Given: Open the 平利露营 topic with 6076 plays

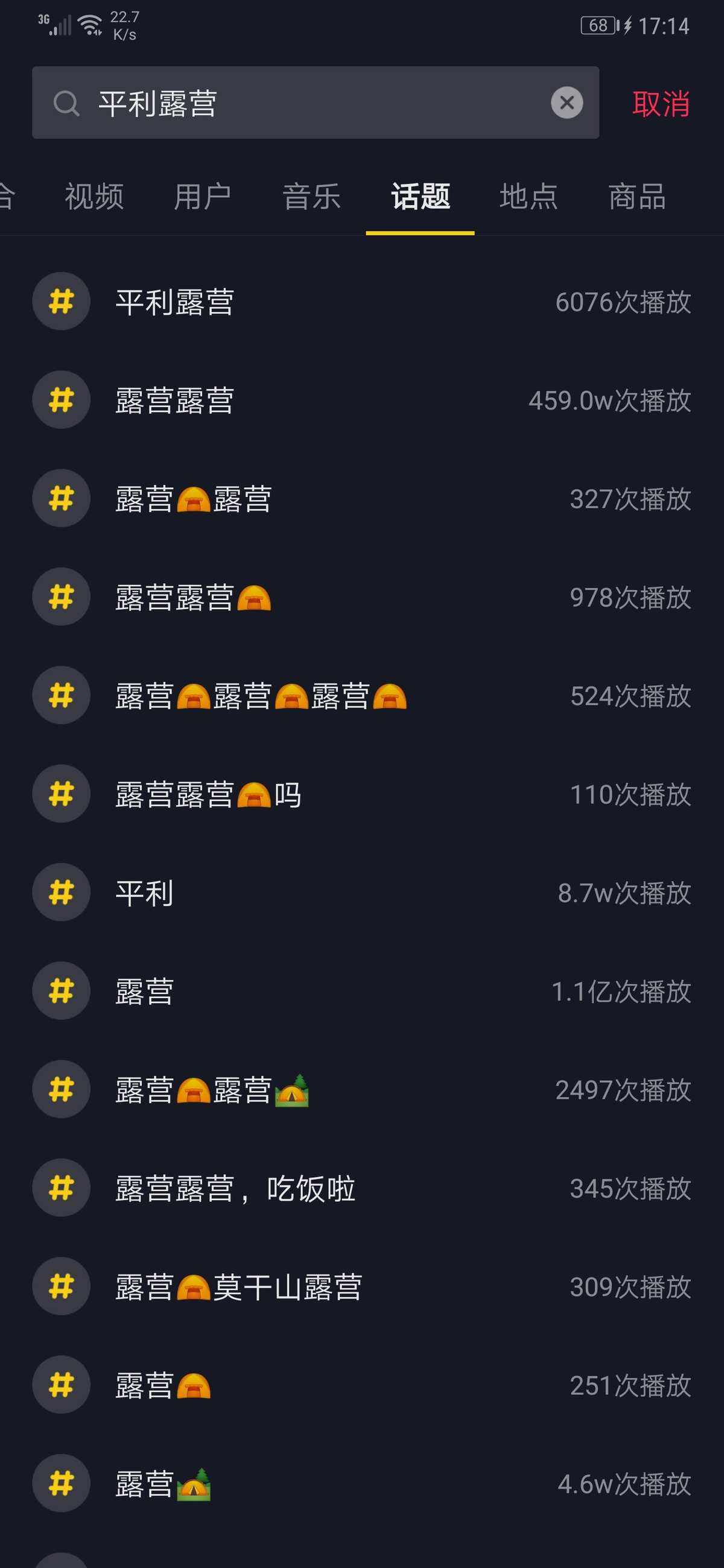Looking at the screenshot, I should 361,302.
